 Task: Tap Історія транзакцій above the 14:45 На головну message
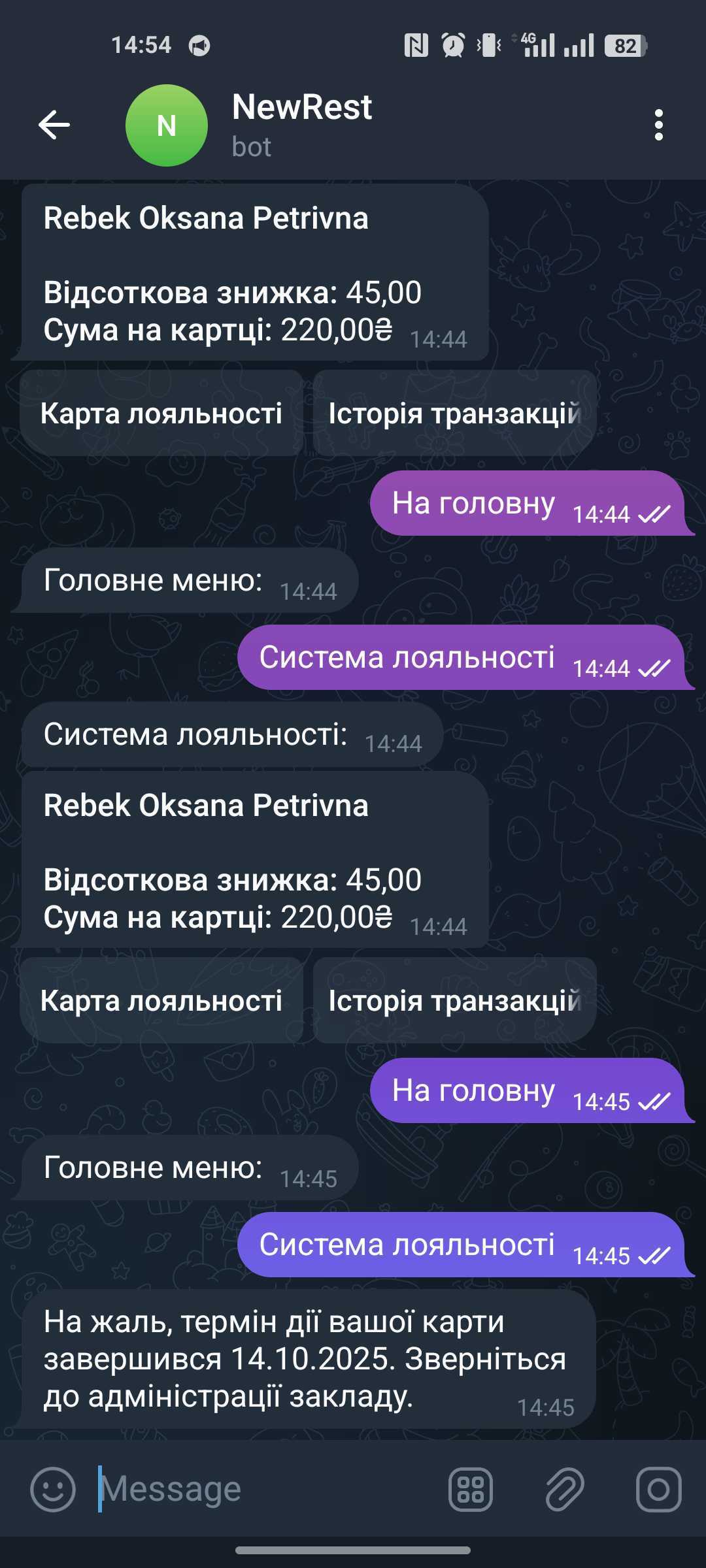tap(454, 1000)
